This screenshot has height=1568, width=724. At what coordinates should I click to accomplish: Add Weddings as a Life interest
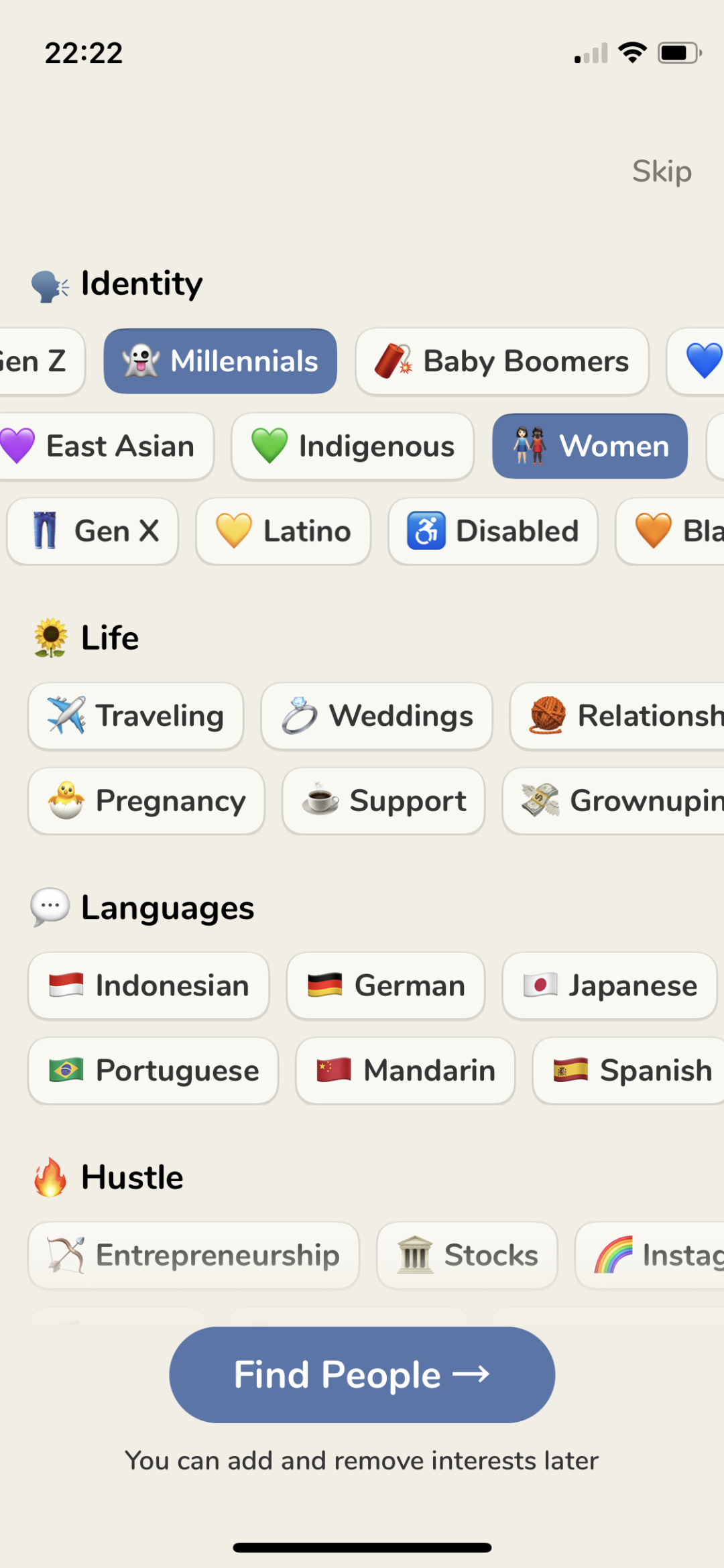tap(377, 716)
